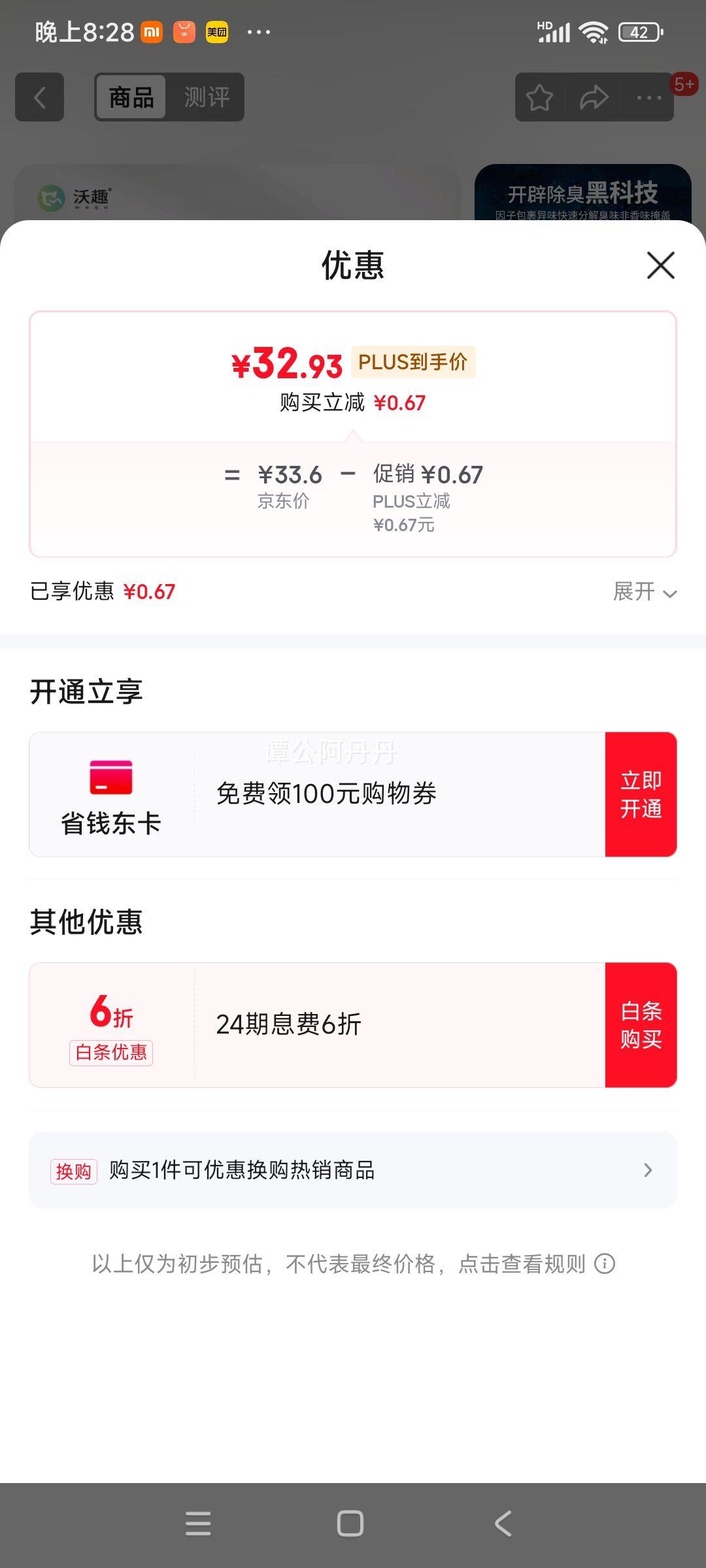
Task: Go to the system home screen
Action: (x=350, y=1524)
